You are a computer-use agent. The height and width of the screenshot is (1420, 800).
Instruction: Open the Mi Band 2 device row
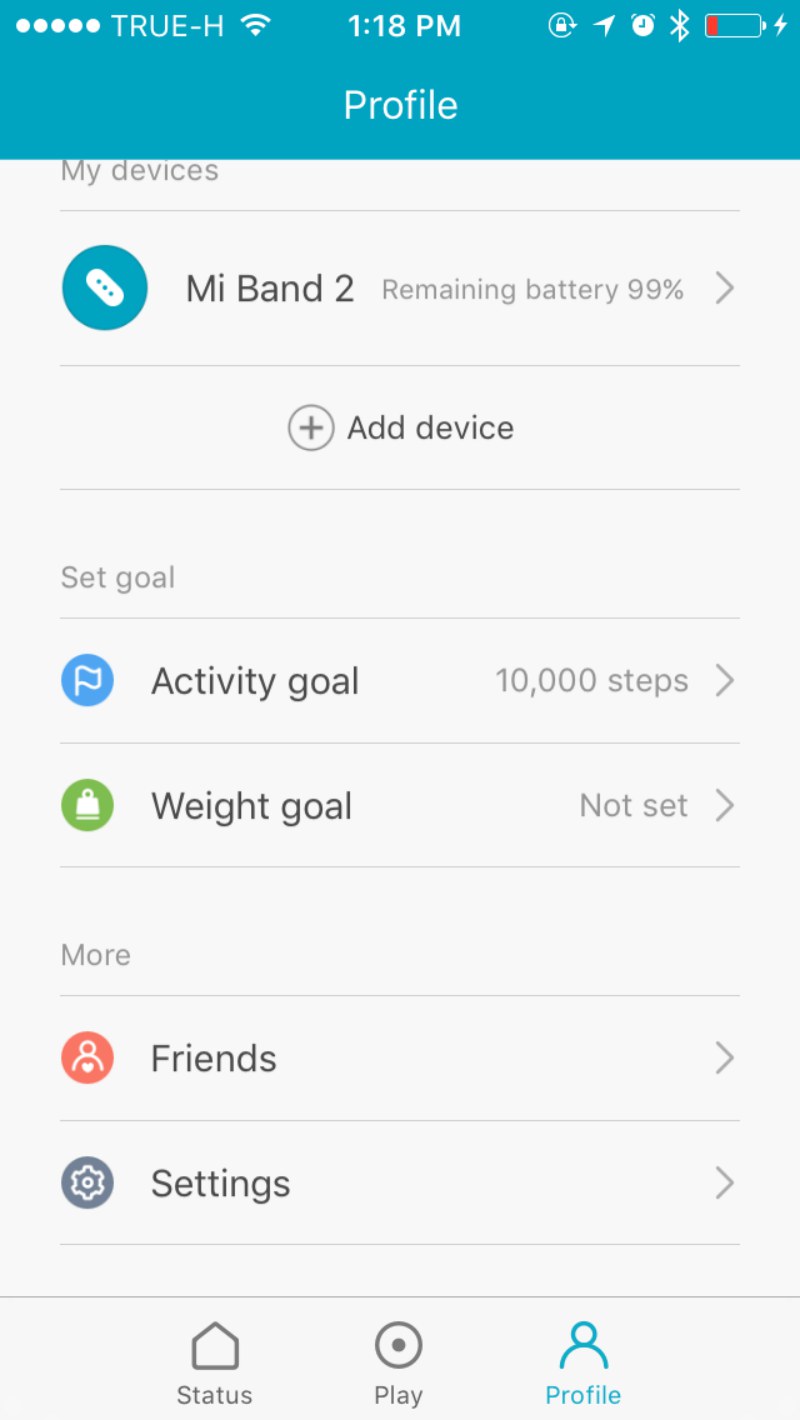pos(400,288)
